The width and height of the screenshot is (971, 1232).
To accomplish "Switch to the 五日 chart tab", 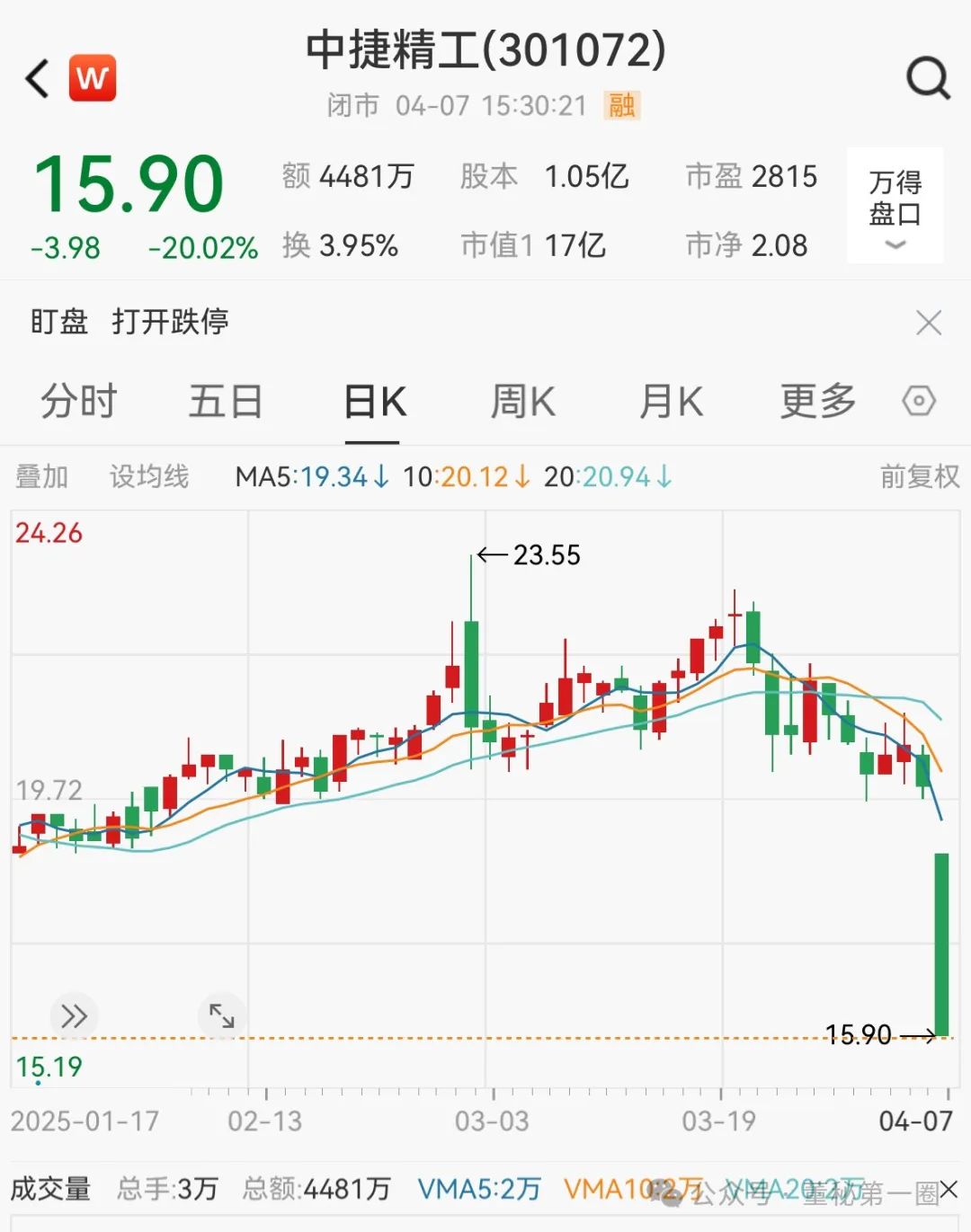I will [x=225, y=401].
